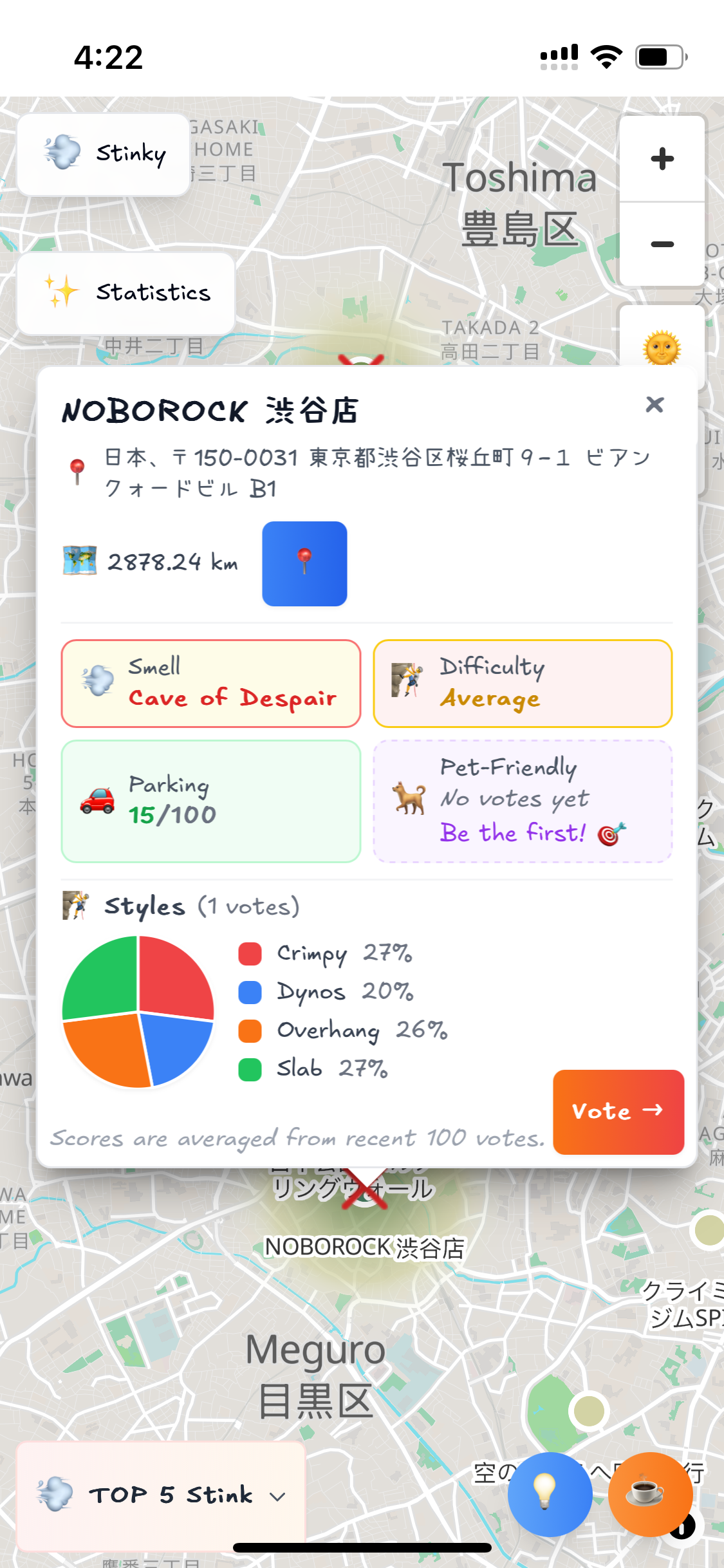Tap Be the first! pet-friendly link
Image resolution: width=724 pixels, height=1568 pixels.
[x=514, y=832]
